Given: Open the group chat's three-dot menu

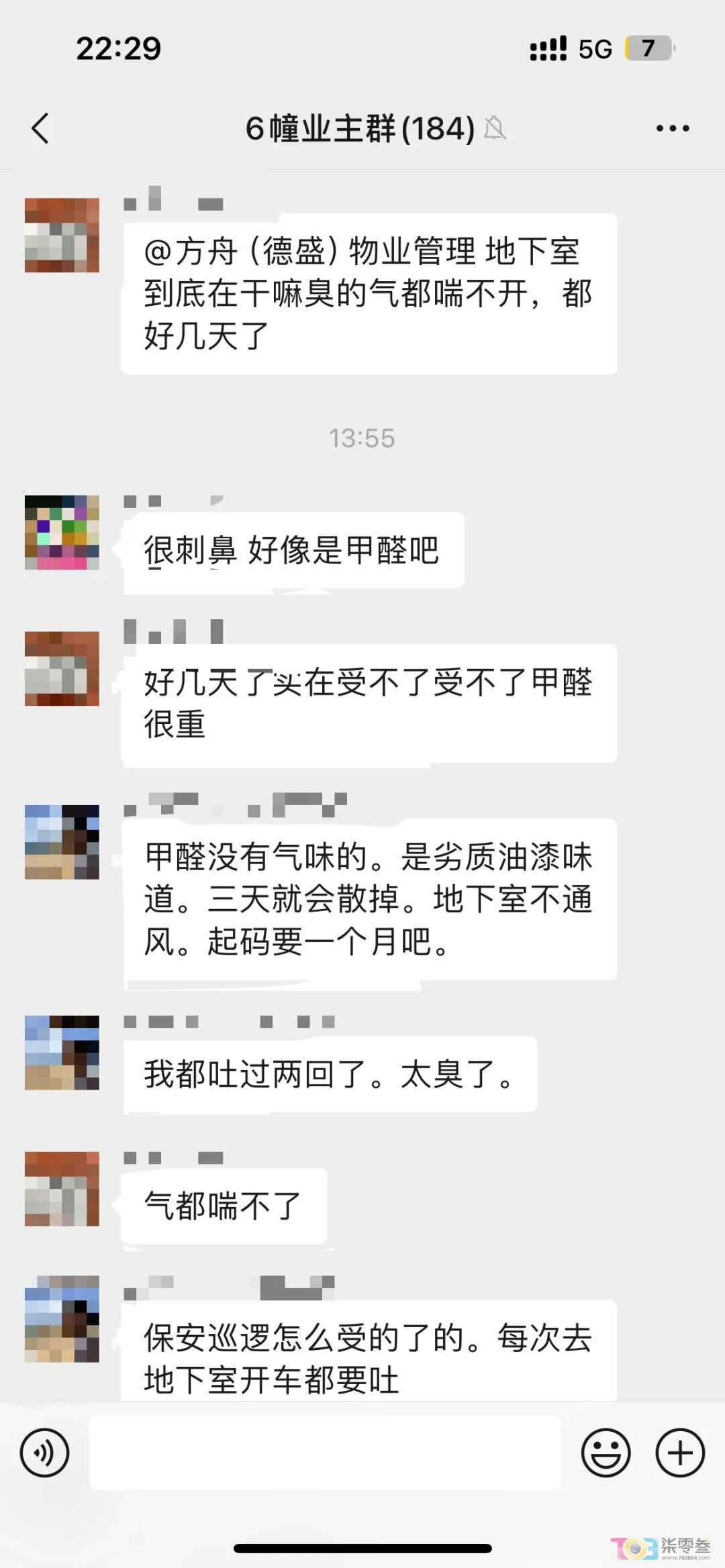Looking at the screenshot, I should coord(673,128).
